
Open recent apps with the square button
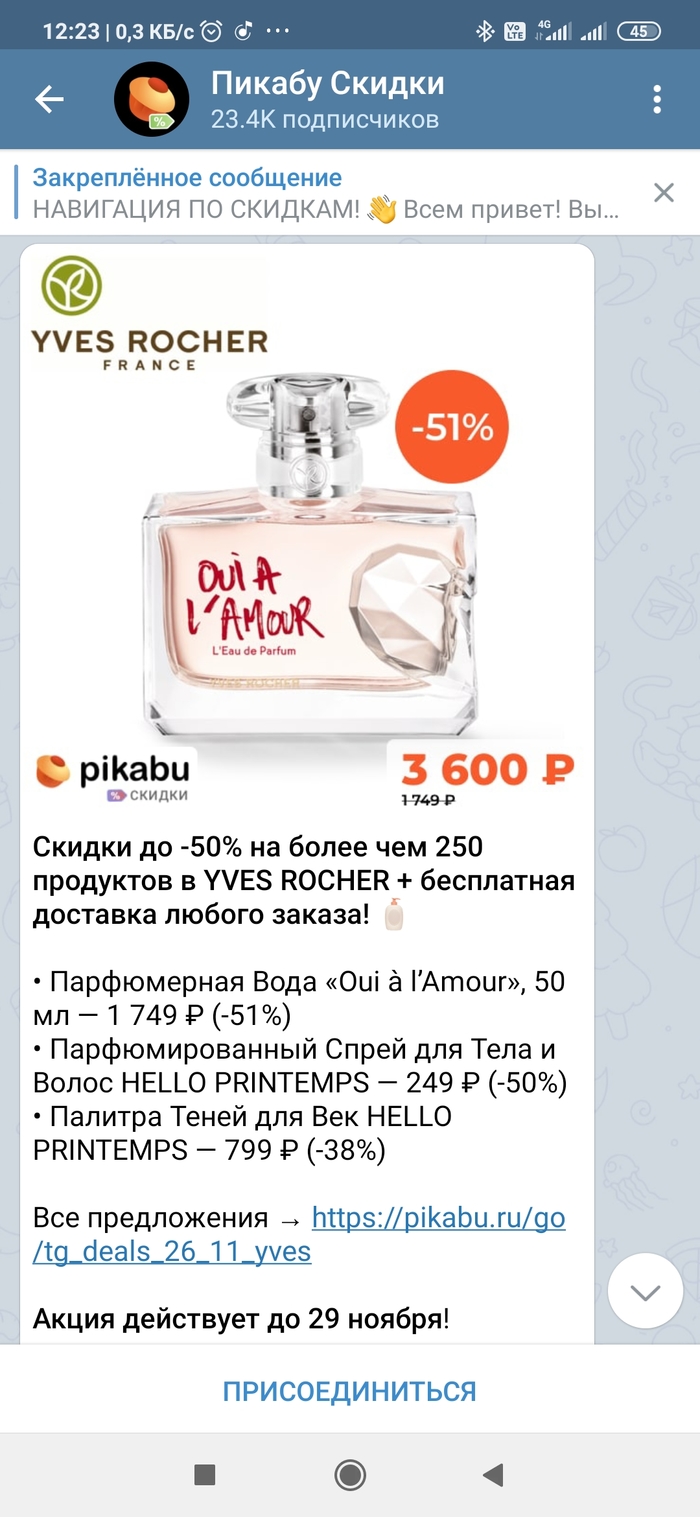(x=205, y=1474)
